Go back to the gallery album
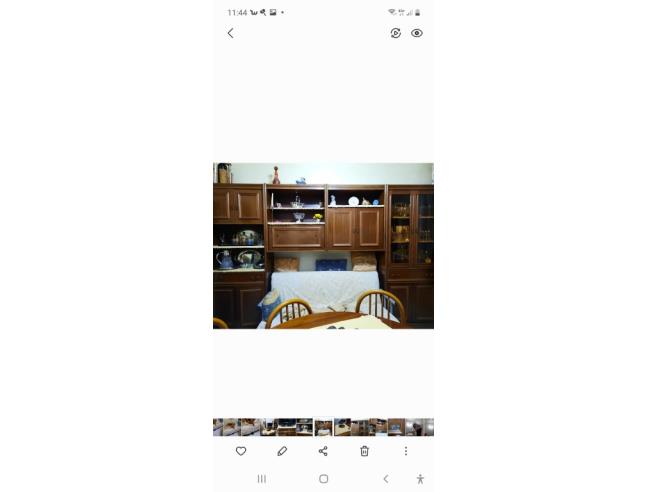The width and height of the screenshot is (648, 492). click(x=230, y=33)
